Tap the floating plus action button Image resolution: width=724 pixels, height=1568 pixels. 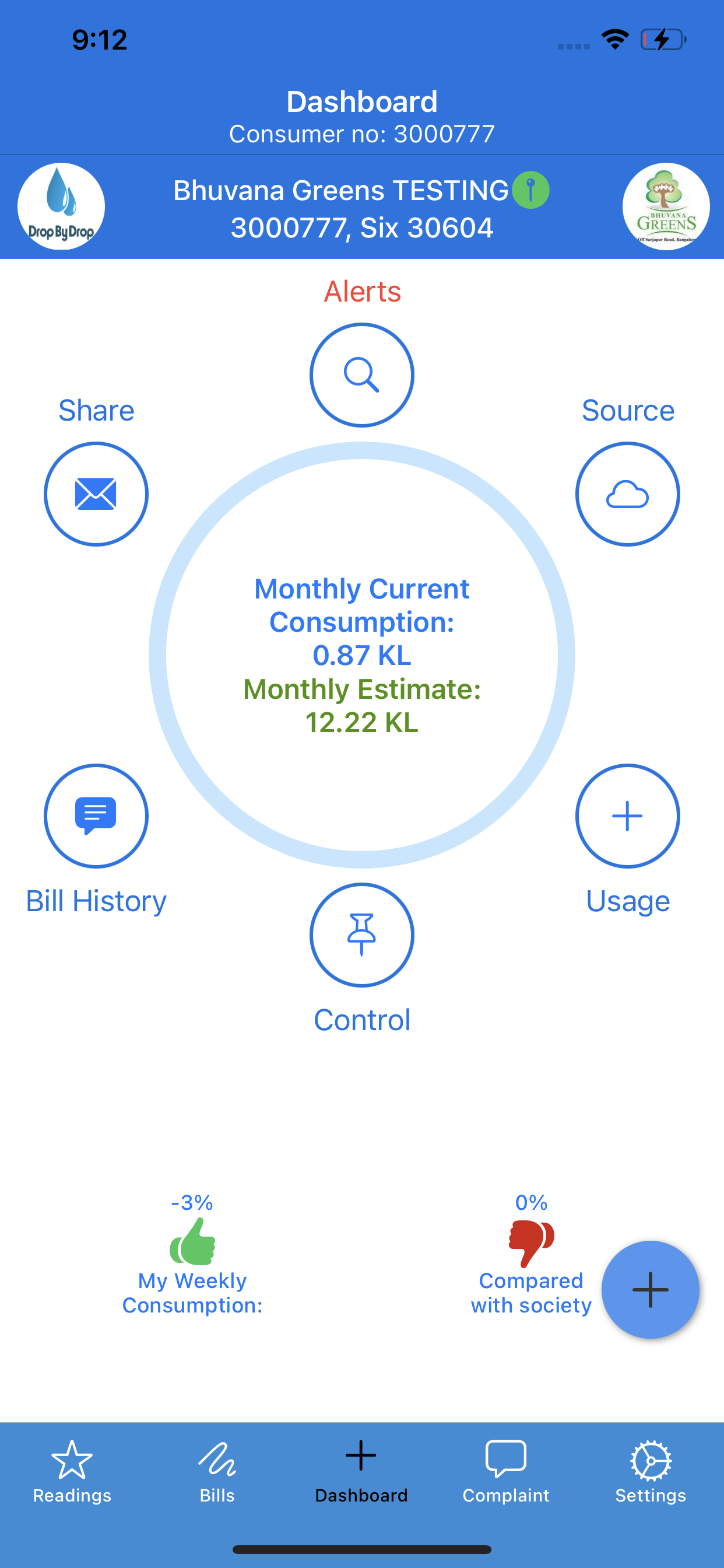coord(651,1289)
